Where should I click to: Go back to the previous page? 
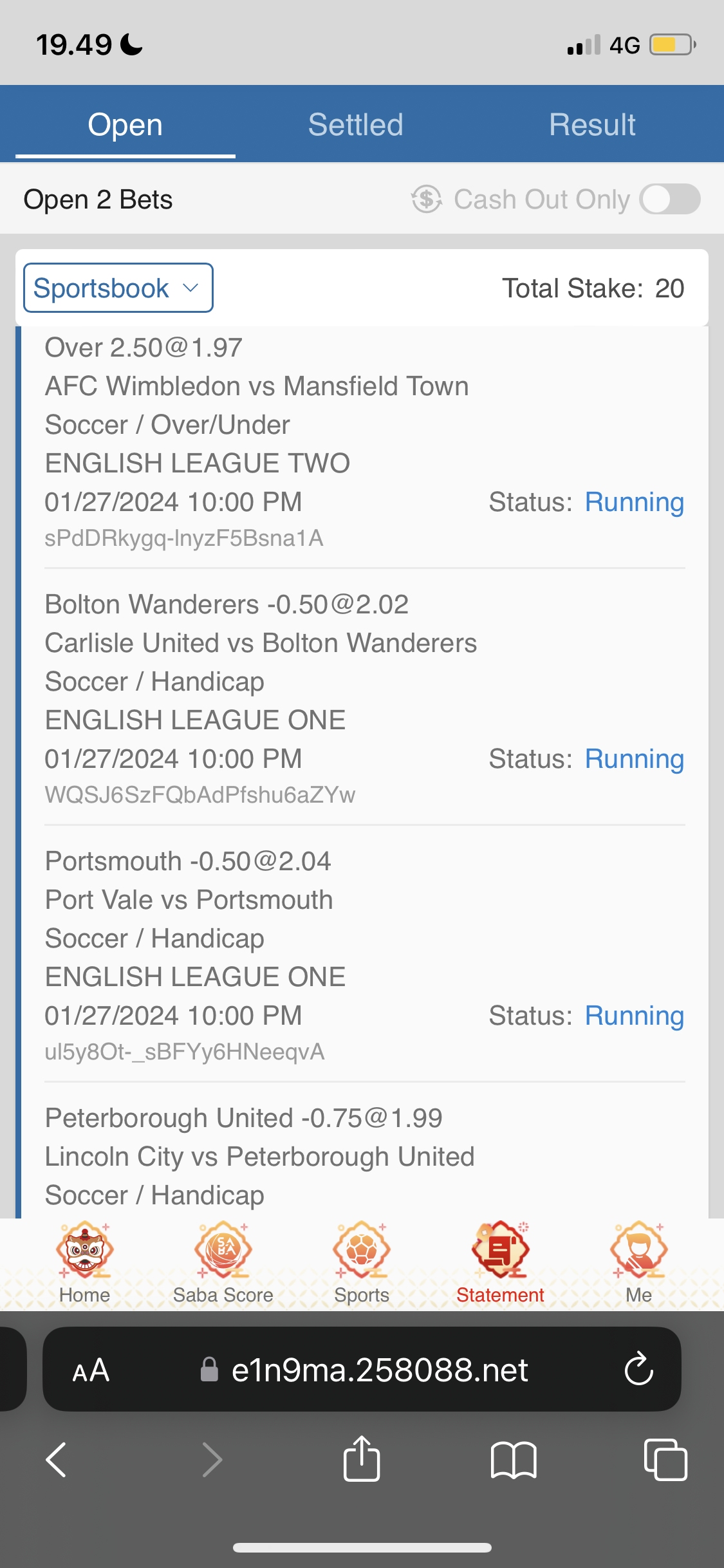point(57,1459)
